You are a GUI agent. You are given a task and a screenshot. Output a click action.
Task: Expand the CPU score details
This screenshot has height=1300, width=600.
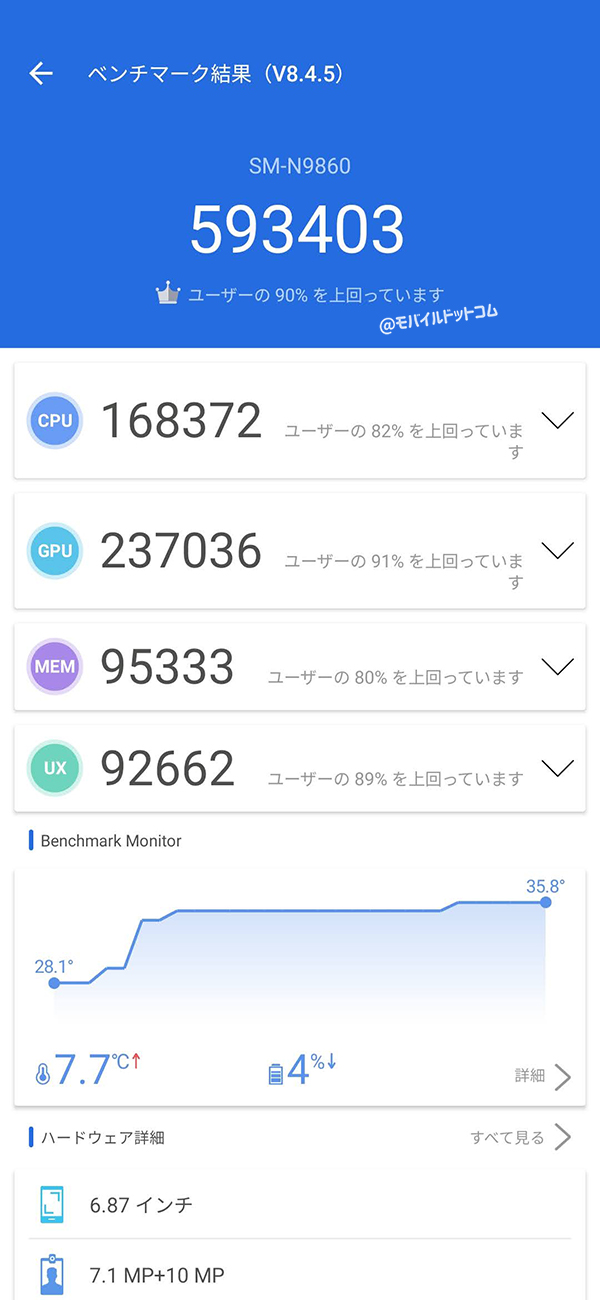[x=557, y=421]
